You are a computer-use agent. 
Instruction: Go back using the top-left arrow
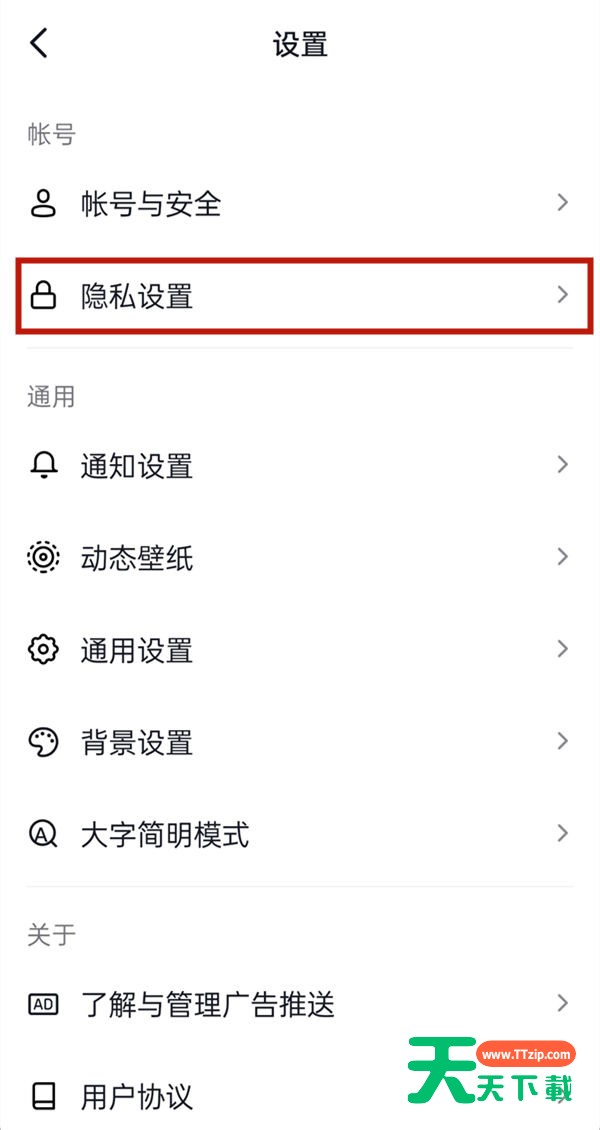pyautogui.click(x=39, y=44)
